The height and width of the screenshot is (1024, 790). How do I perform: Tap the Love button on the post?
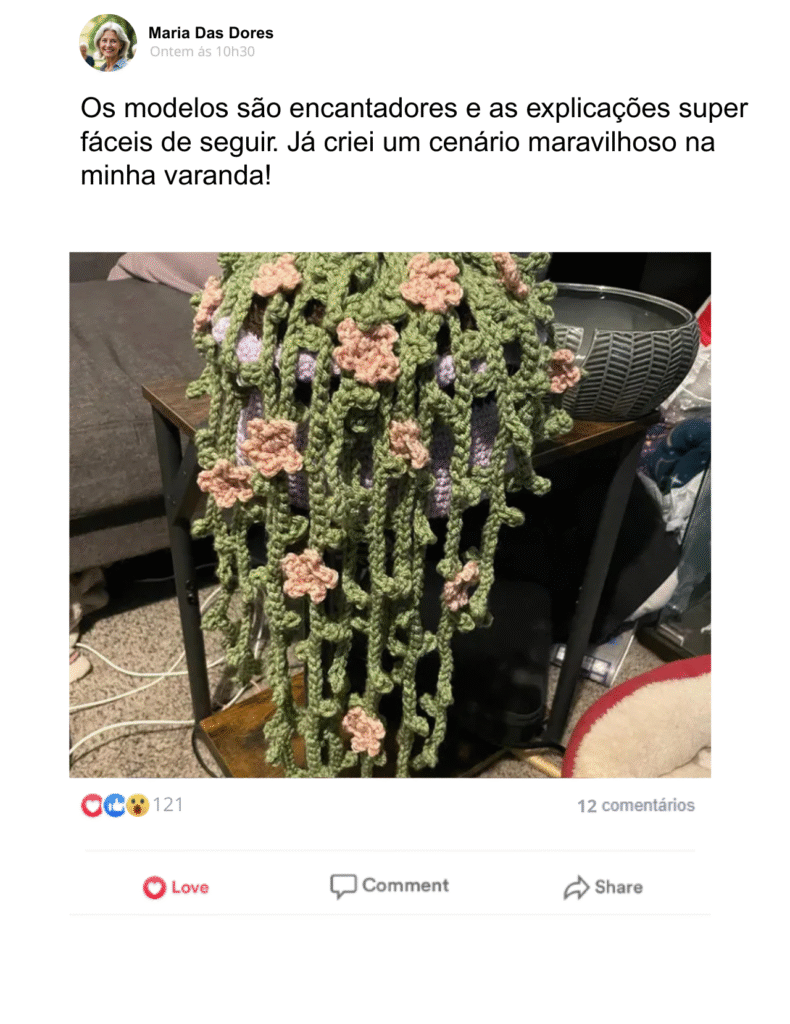tap(176, 887)
